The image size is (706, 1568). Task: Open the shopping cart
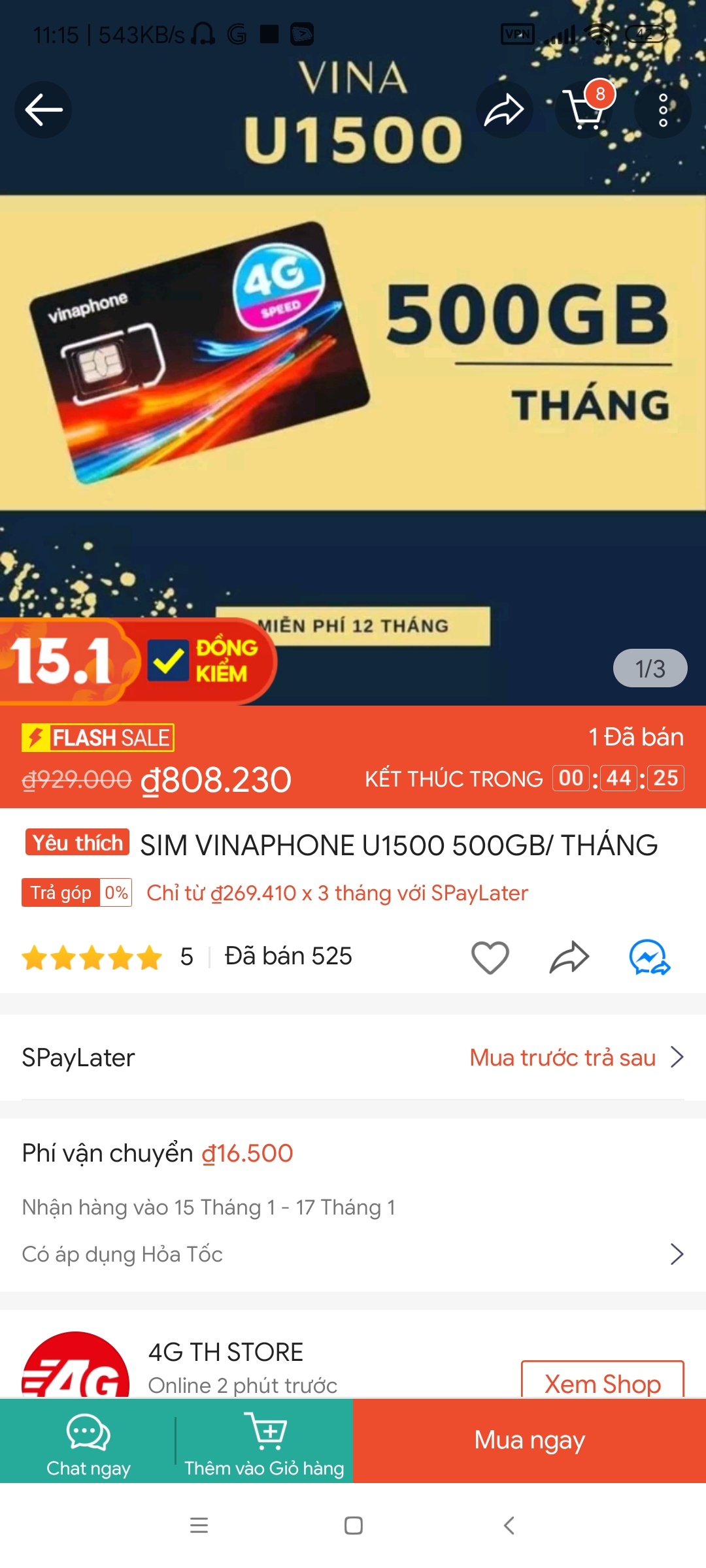[x=584, y=110]
